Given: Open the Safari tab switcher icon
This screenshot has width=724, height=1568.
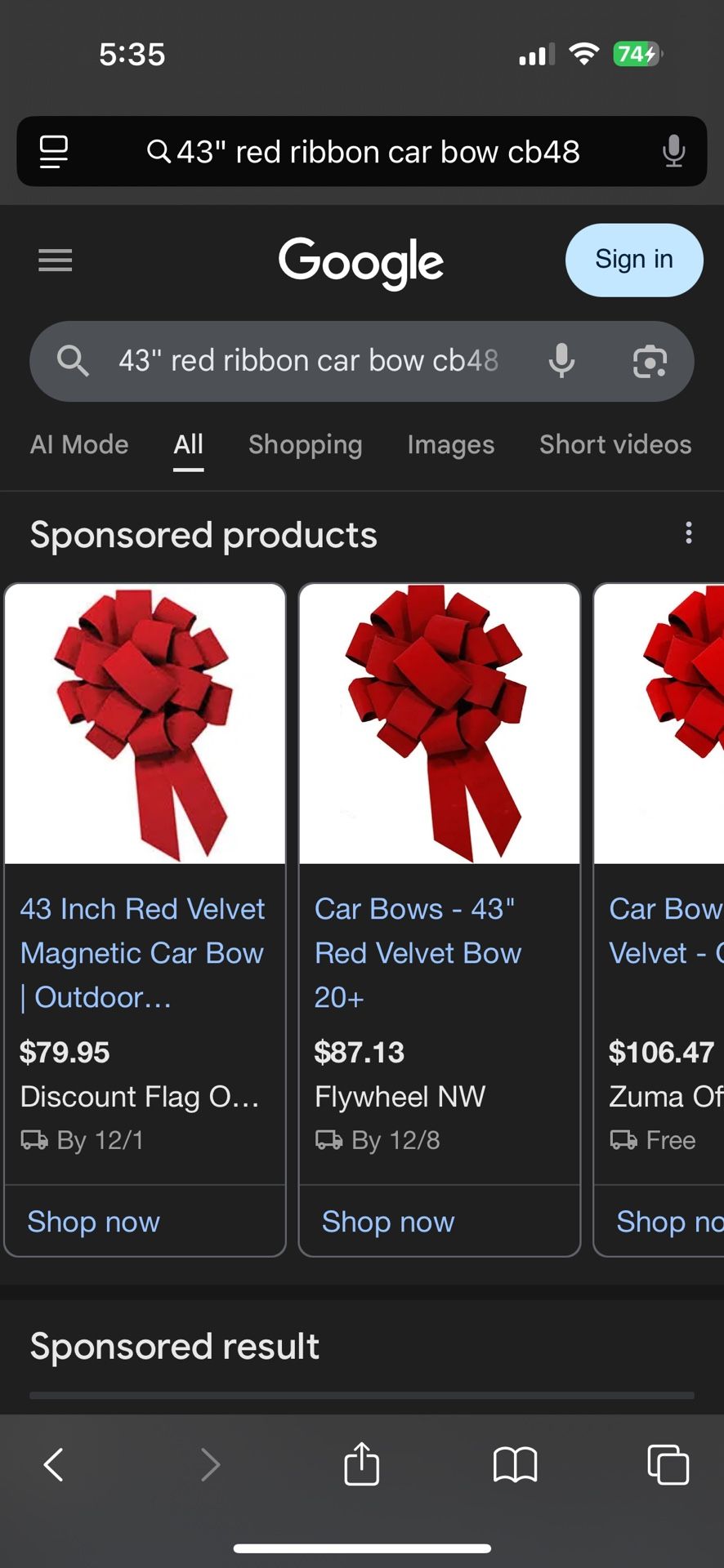Looking at the screenshot, I should (668, 1463).
